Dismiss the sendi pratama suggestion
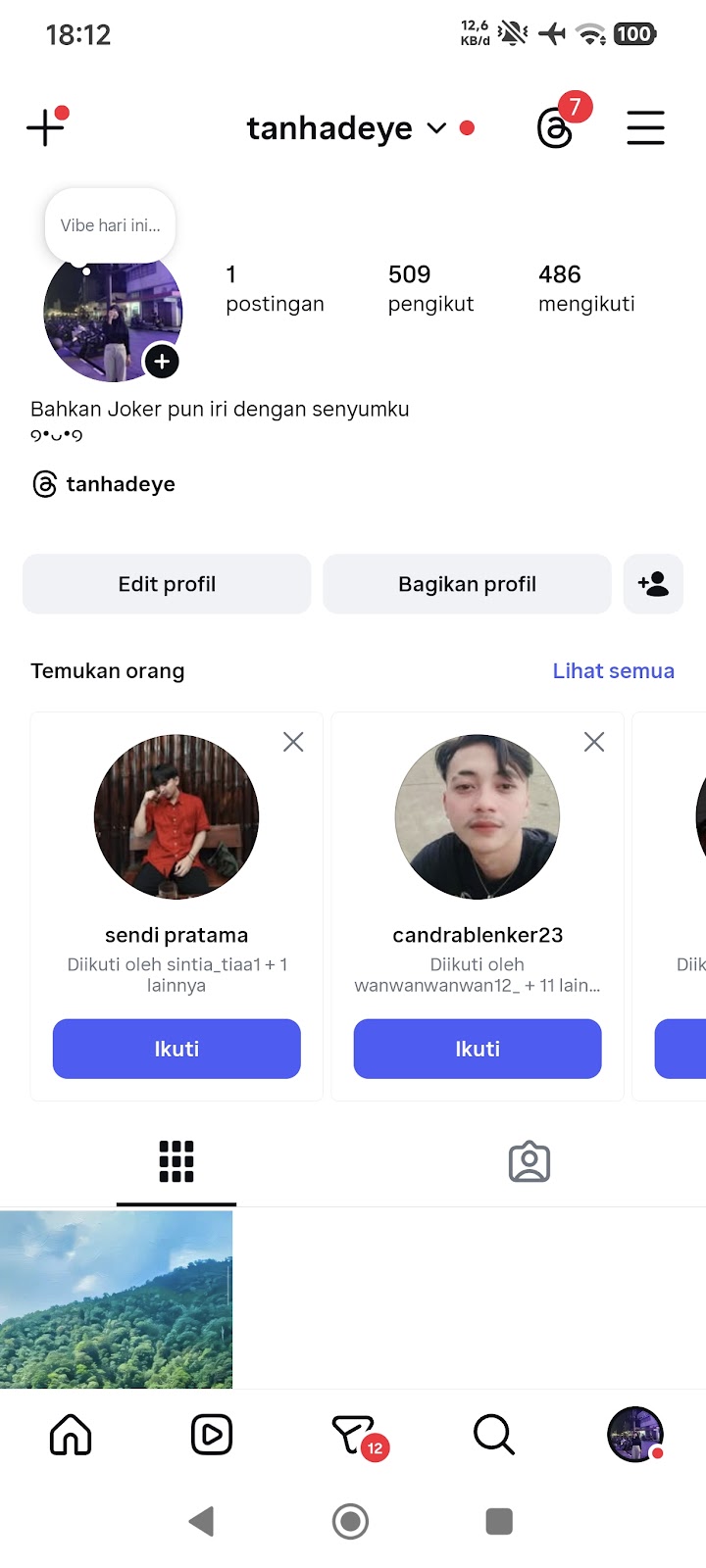Viewport: 706px width, 1568px height. point(293,742)
